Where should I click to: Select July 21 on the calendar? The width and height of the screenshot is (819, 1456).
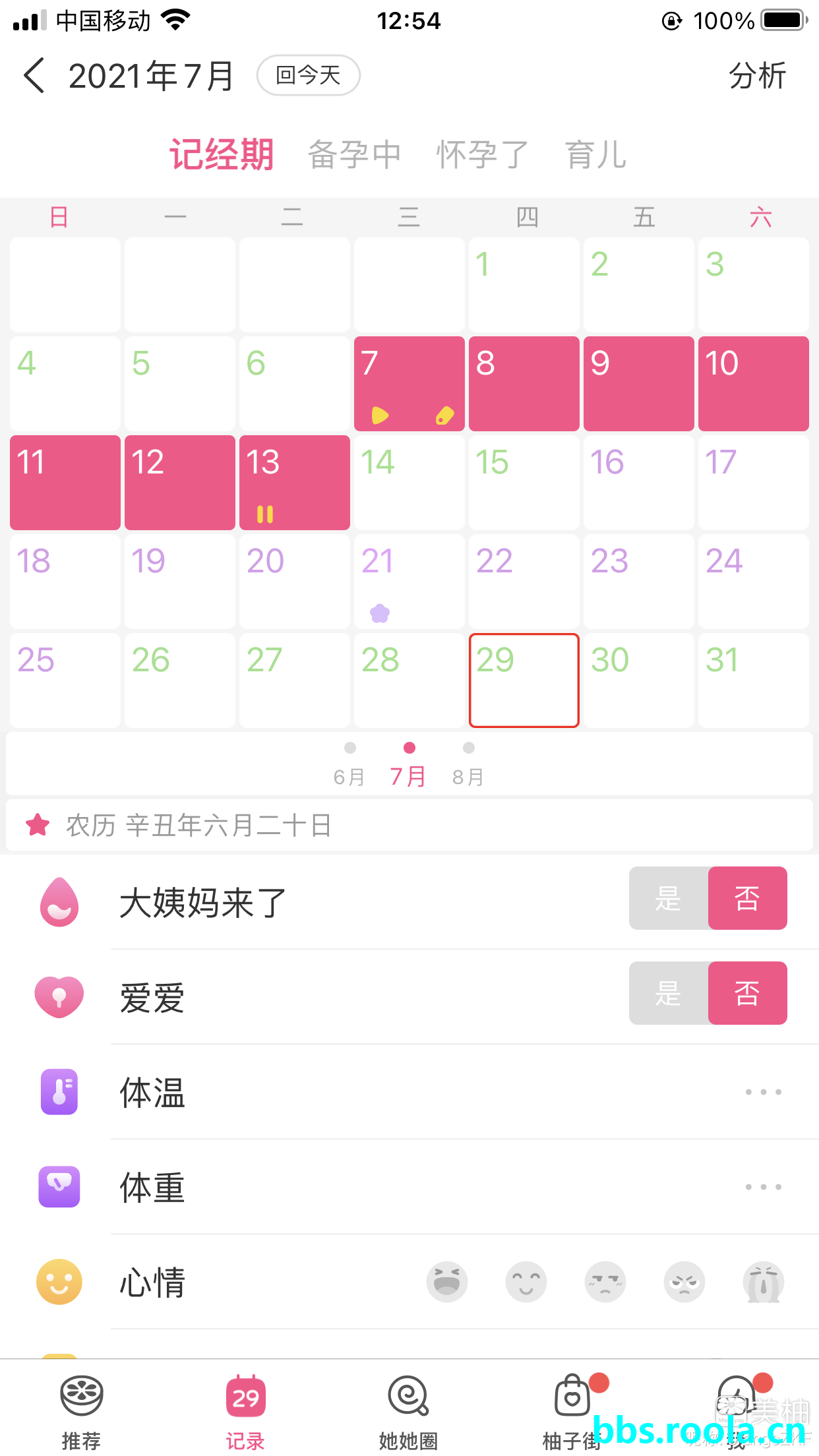click(x=409, y=582)
